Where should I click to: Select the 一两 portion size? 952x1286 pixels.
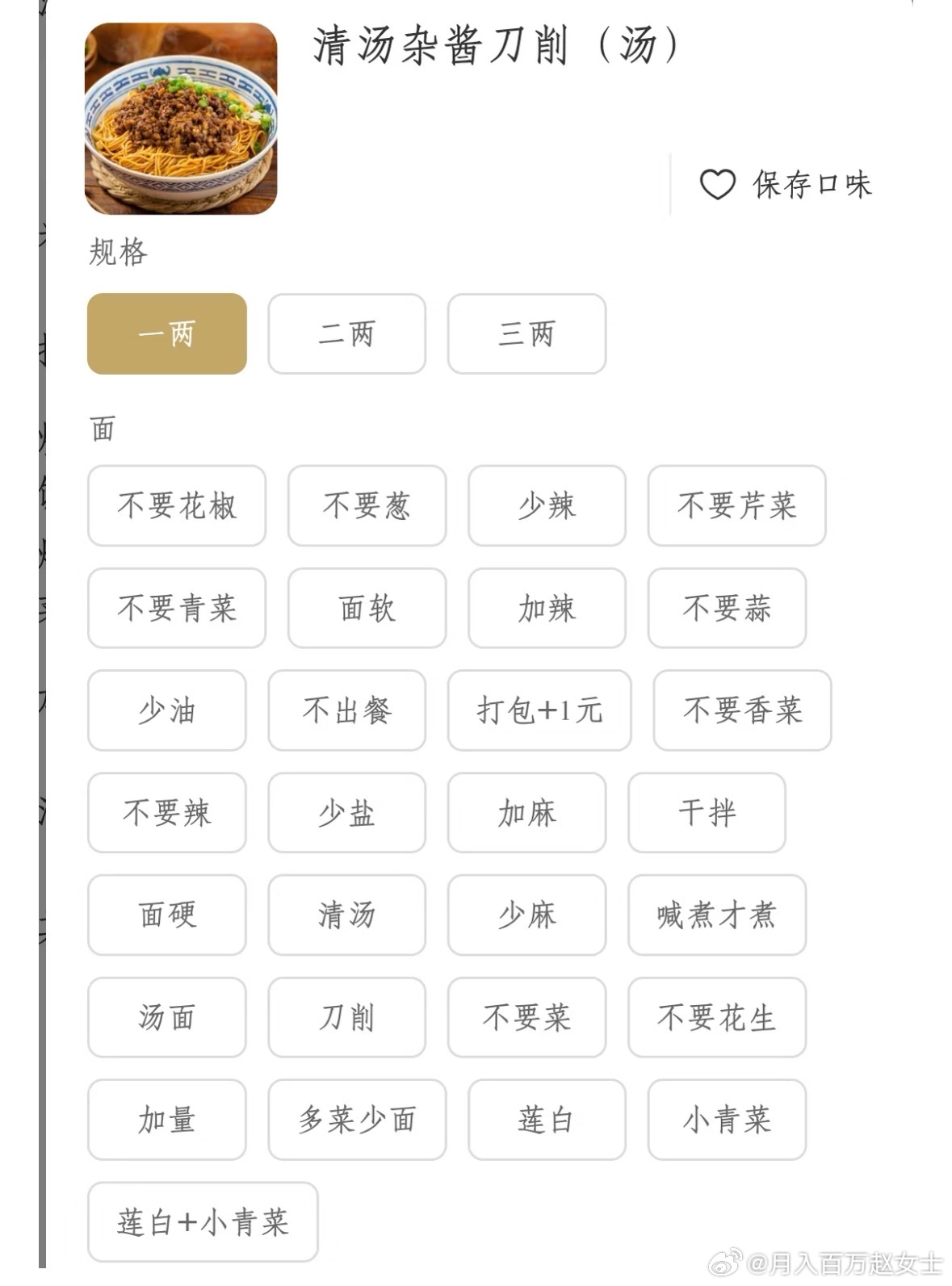(x=166, y=335)
